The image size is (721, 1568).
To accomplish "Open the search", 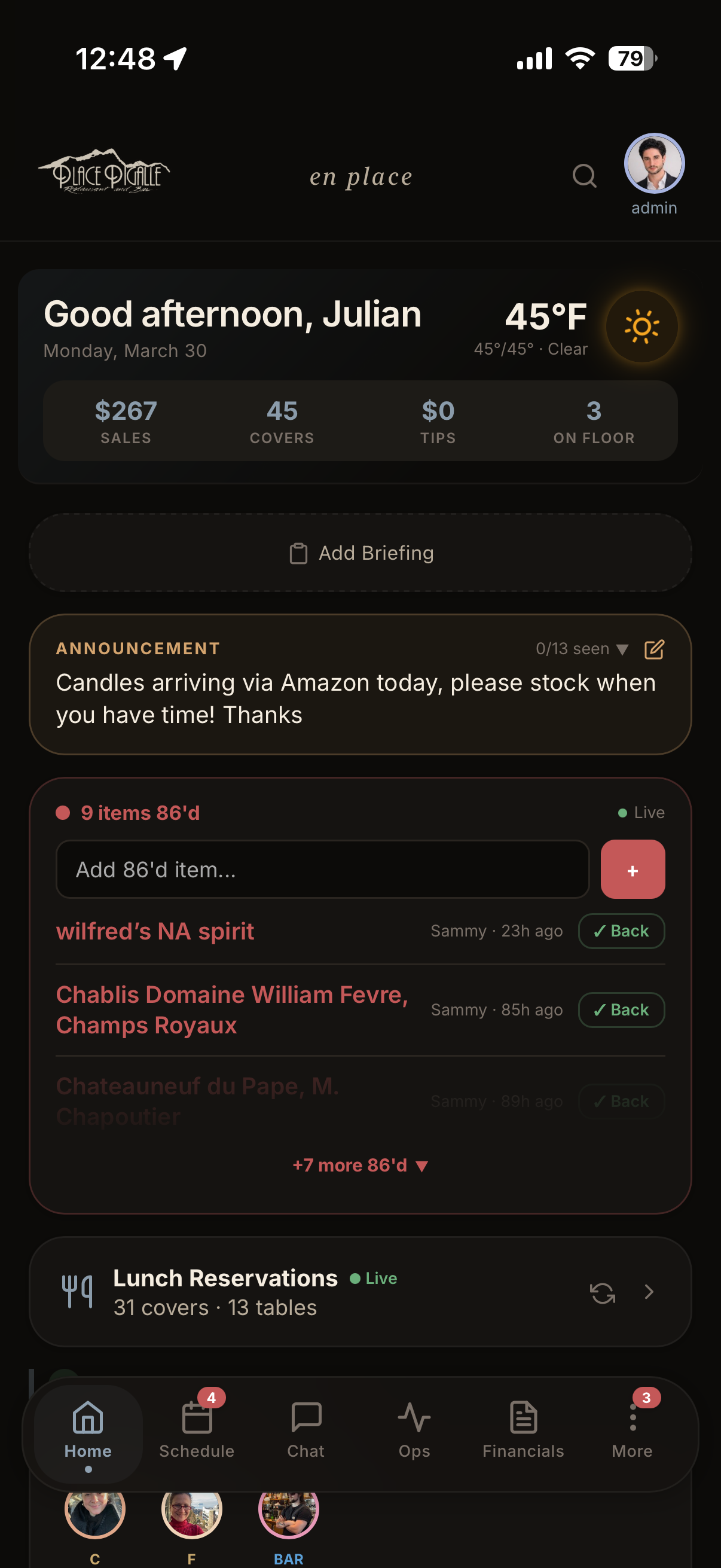I will click(x=584, y=176).
